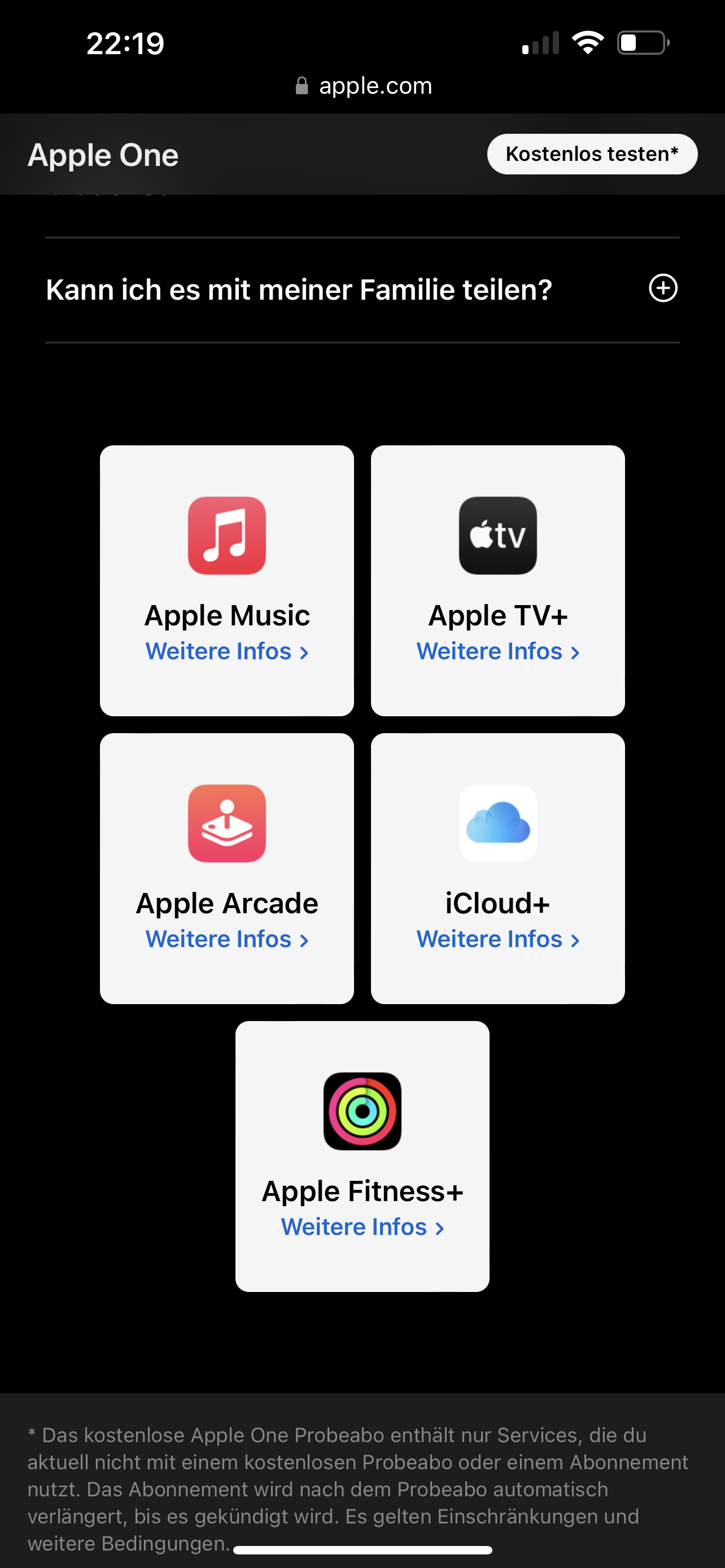
Task: Tap the apple.com address bar
Action: [364, 86]
